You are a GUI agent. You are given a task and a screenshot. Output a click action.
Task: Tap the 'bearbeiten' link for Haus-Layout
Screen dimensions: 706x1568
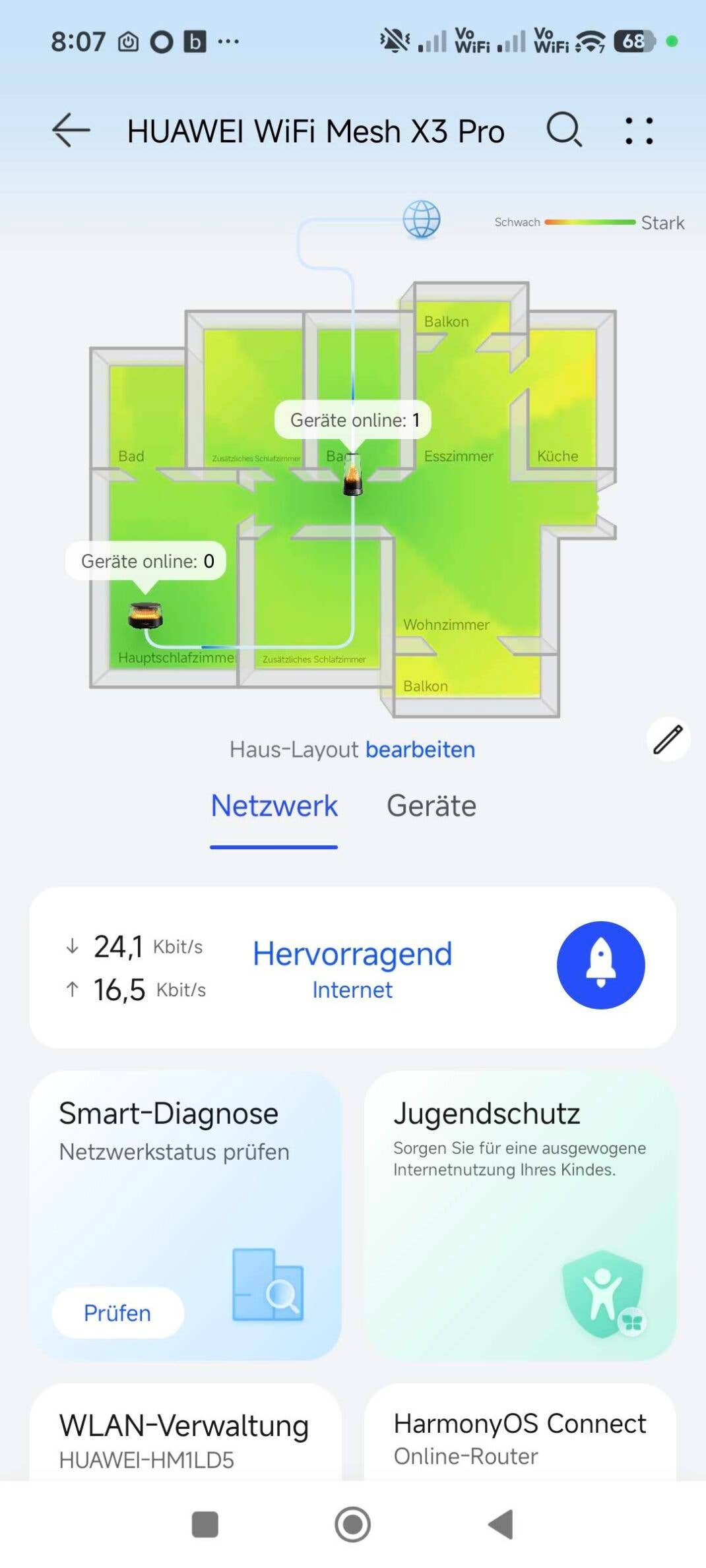point(420,750)
